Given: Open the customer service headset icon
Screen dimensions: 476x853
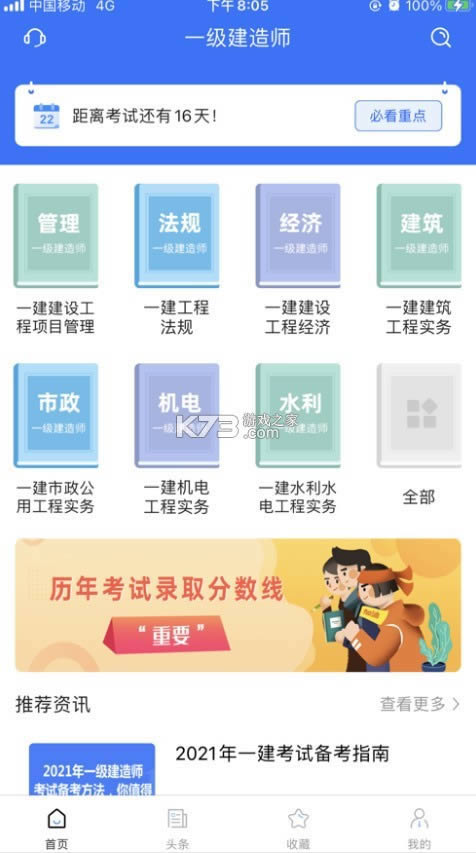Looking at the screenshot, I should 35,38.
